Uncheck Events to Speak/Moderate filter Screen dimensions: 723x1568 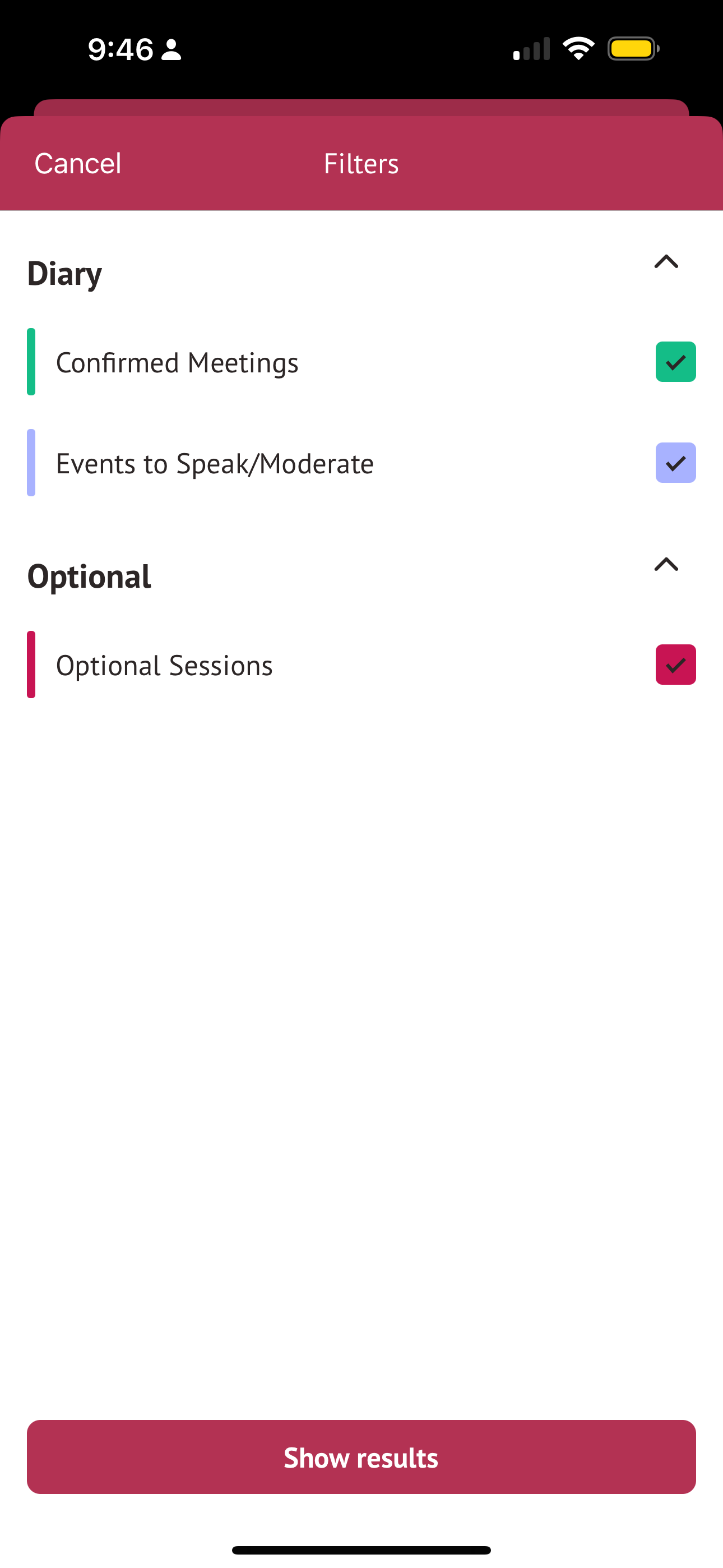675,463
